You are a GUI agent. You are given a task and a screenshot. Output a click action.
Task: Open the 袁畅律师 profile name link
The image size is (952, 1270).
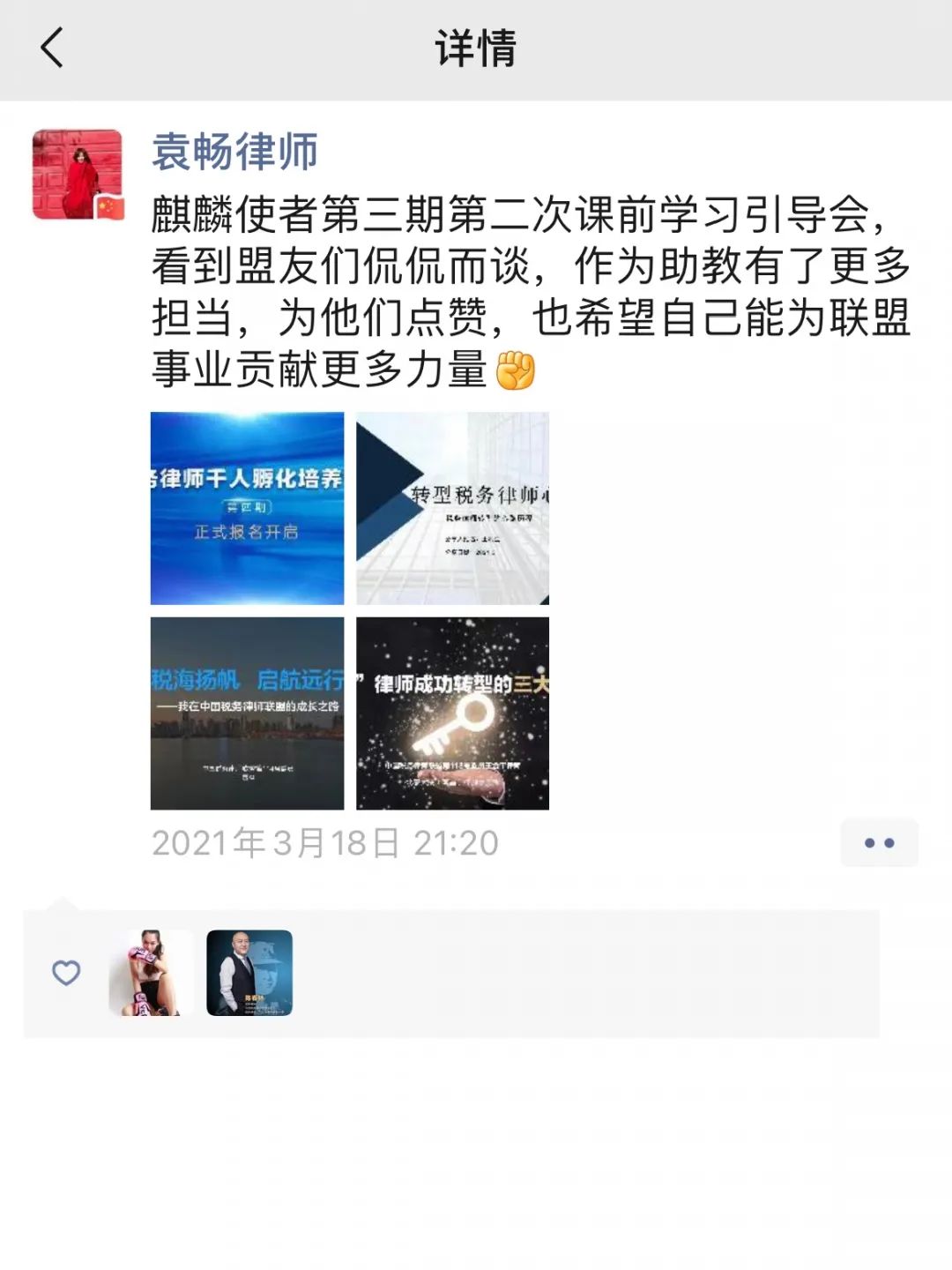coord(234,152)
